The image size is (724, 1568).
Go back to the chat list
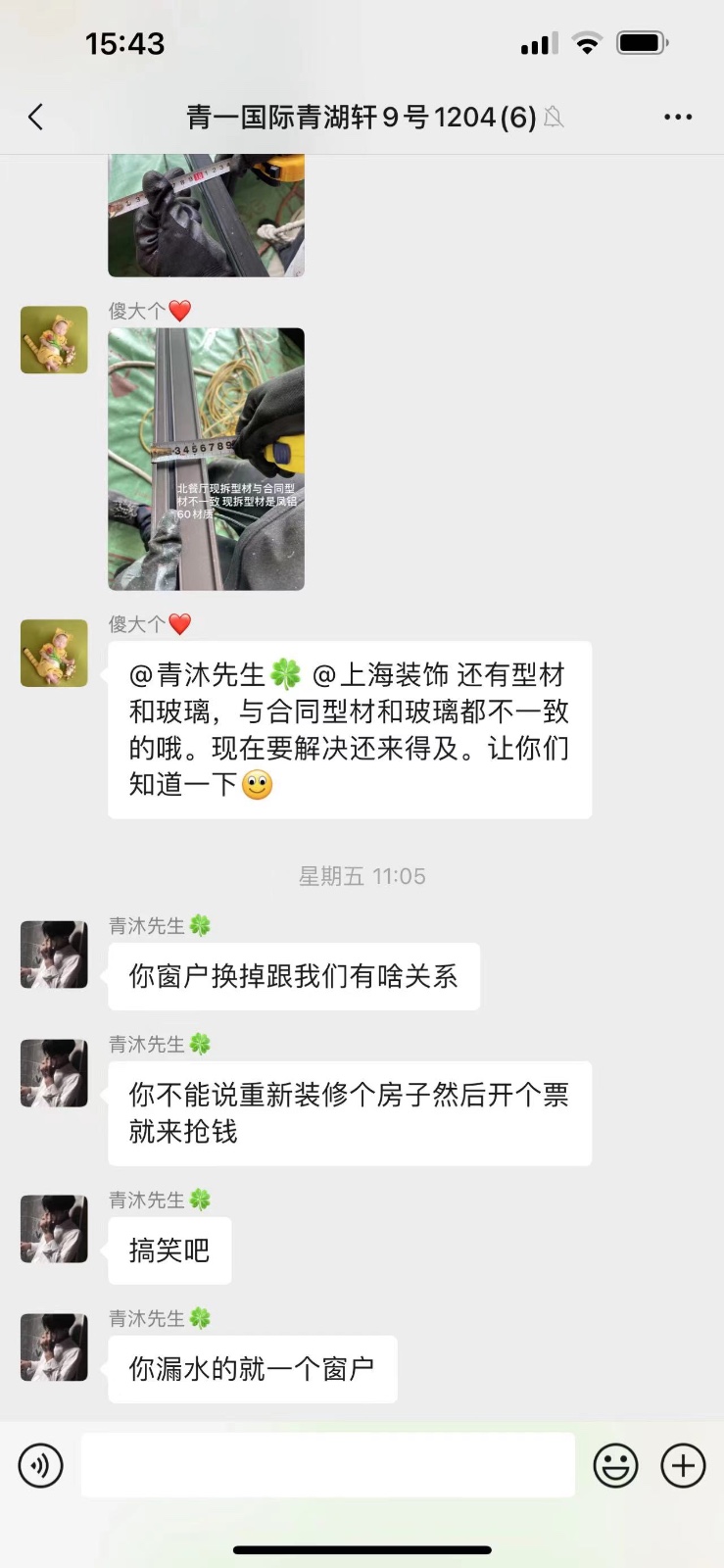(x=36, y=118)
